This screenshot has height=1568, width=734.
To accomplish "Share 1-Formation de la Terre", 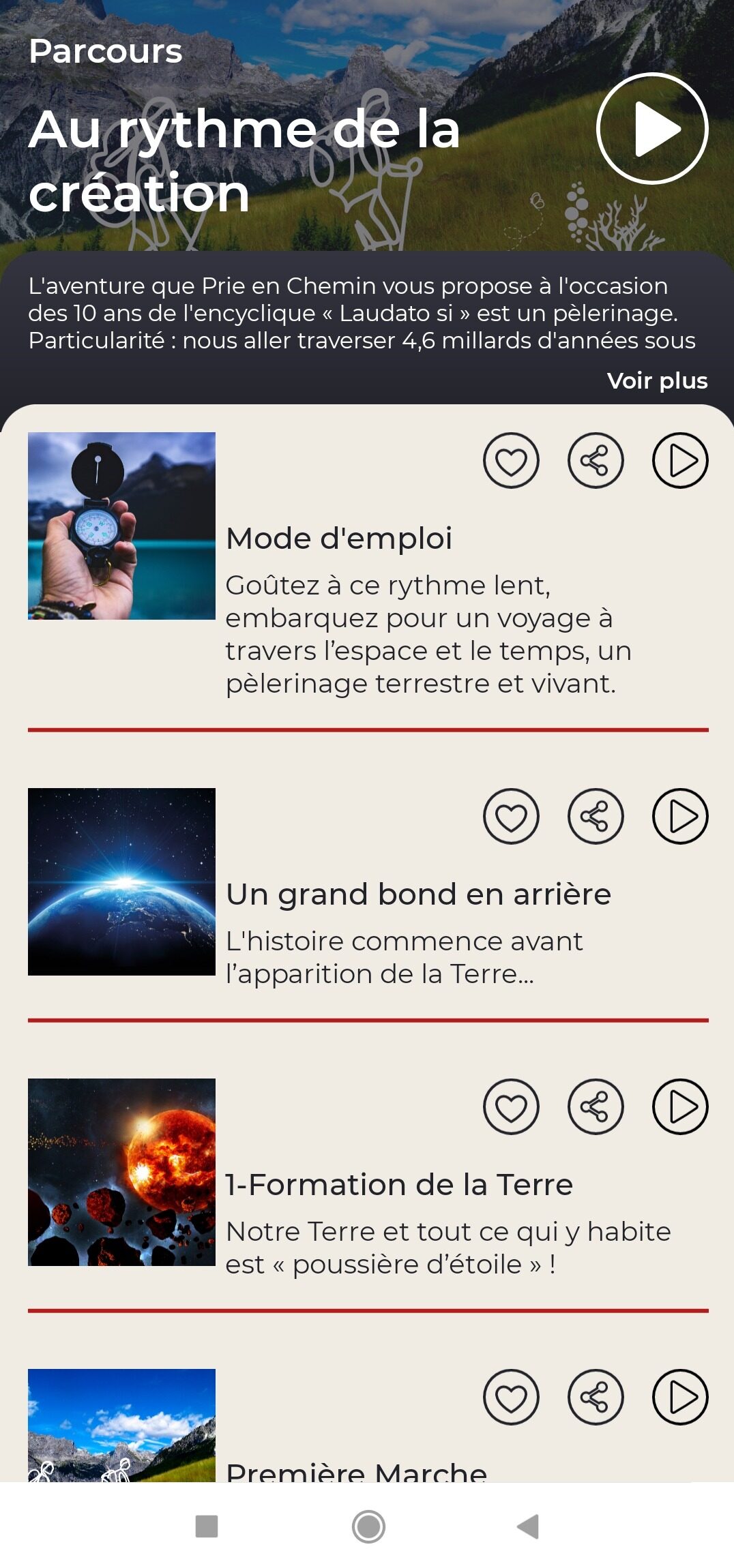I will pos(596,1106).
